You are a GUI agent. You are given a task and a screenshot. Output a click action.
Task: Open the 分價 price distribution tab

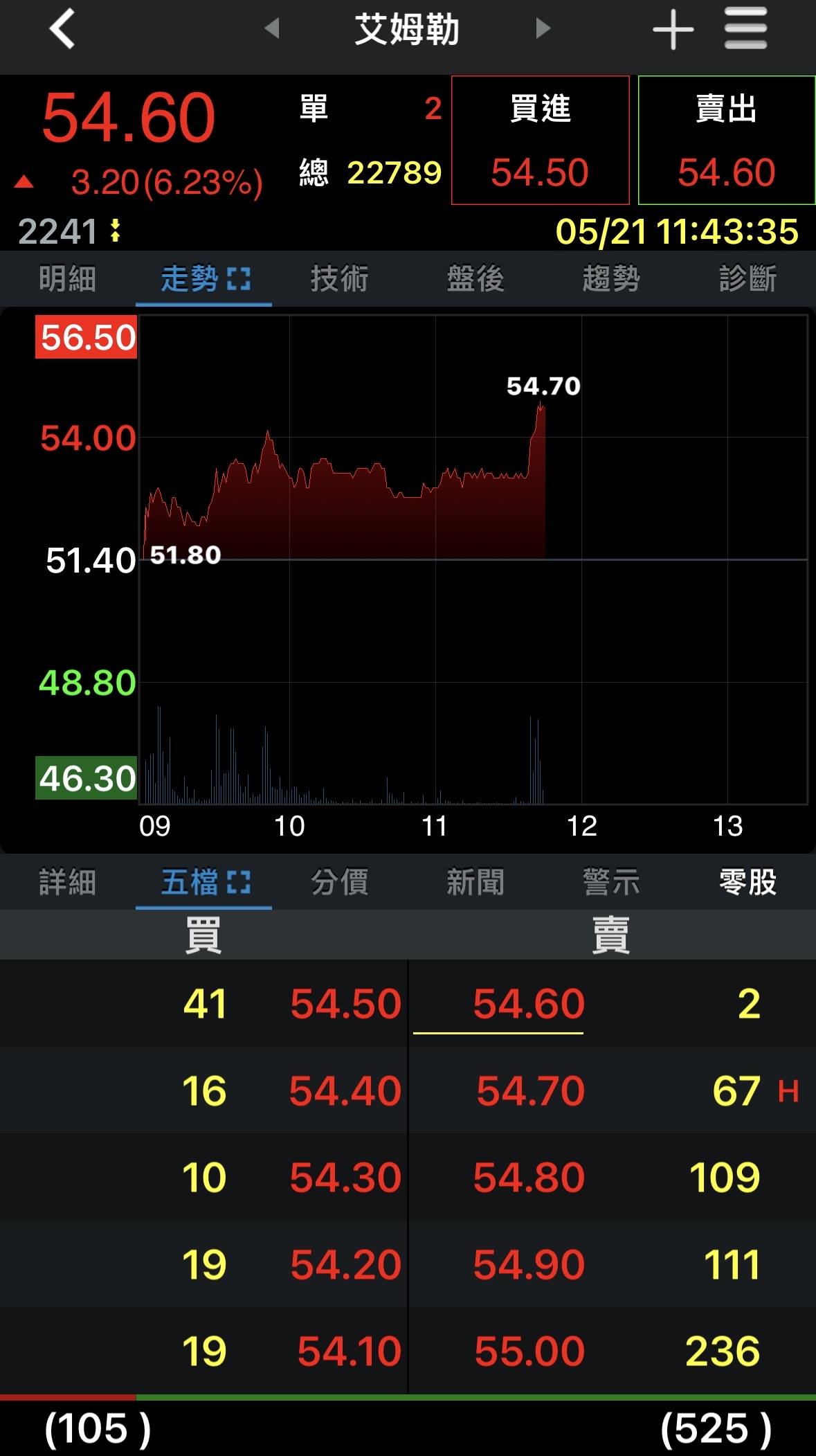tap(339, 883)
